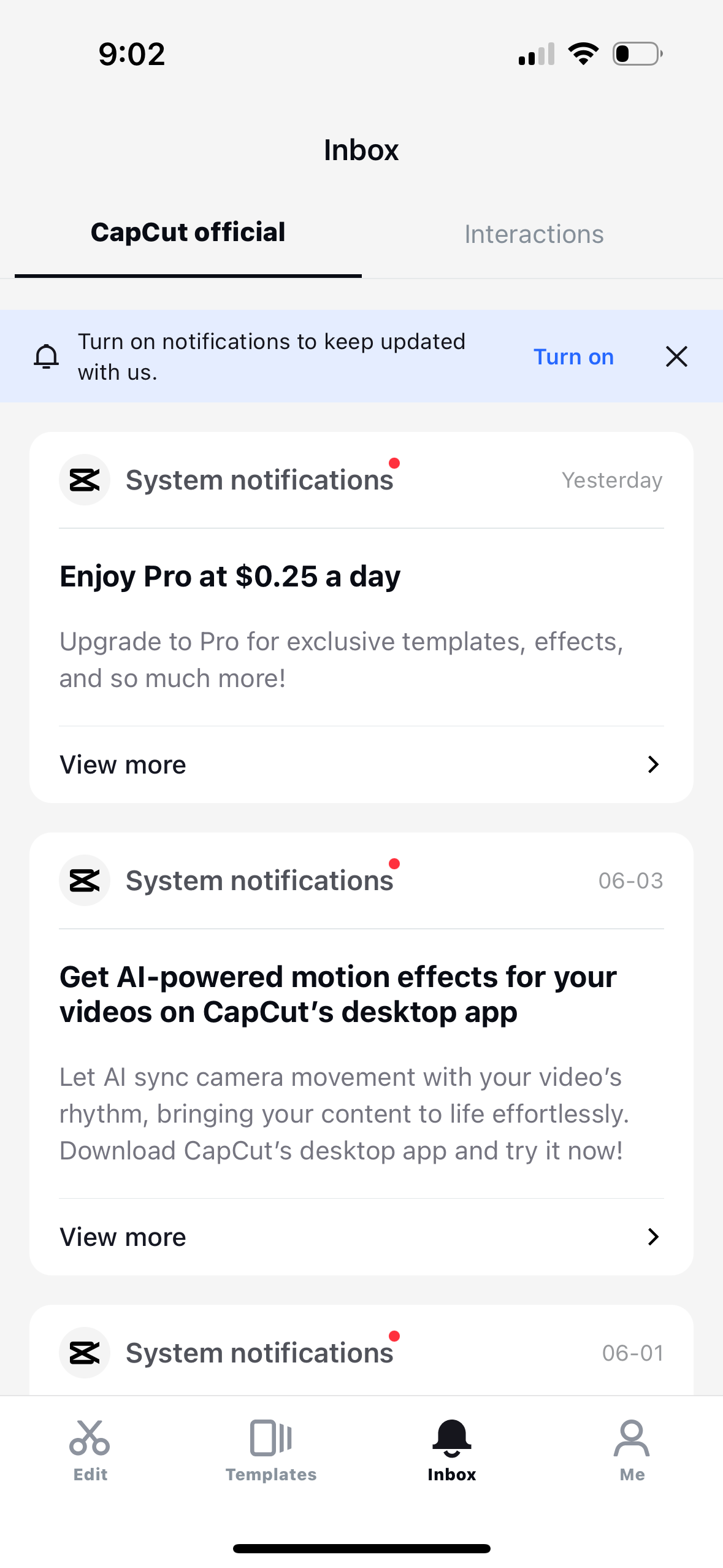Expand the AI motion effects View more chevron
Image resolution: width=723 pixels, height=1568 pixels.
652,1237
